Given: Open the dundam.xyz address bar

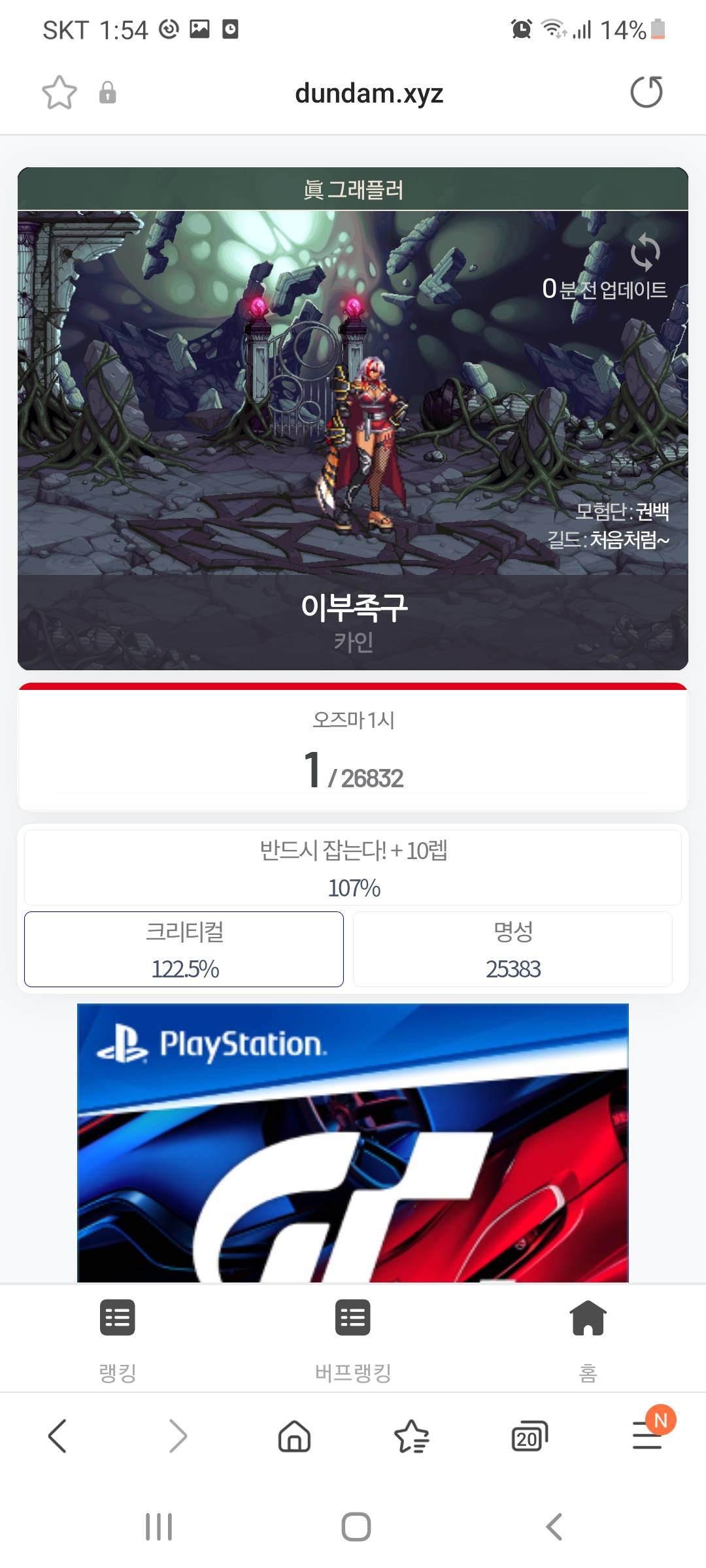Looking at the screenshot, I should point(369,93).
